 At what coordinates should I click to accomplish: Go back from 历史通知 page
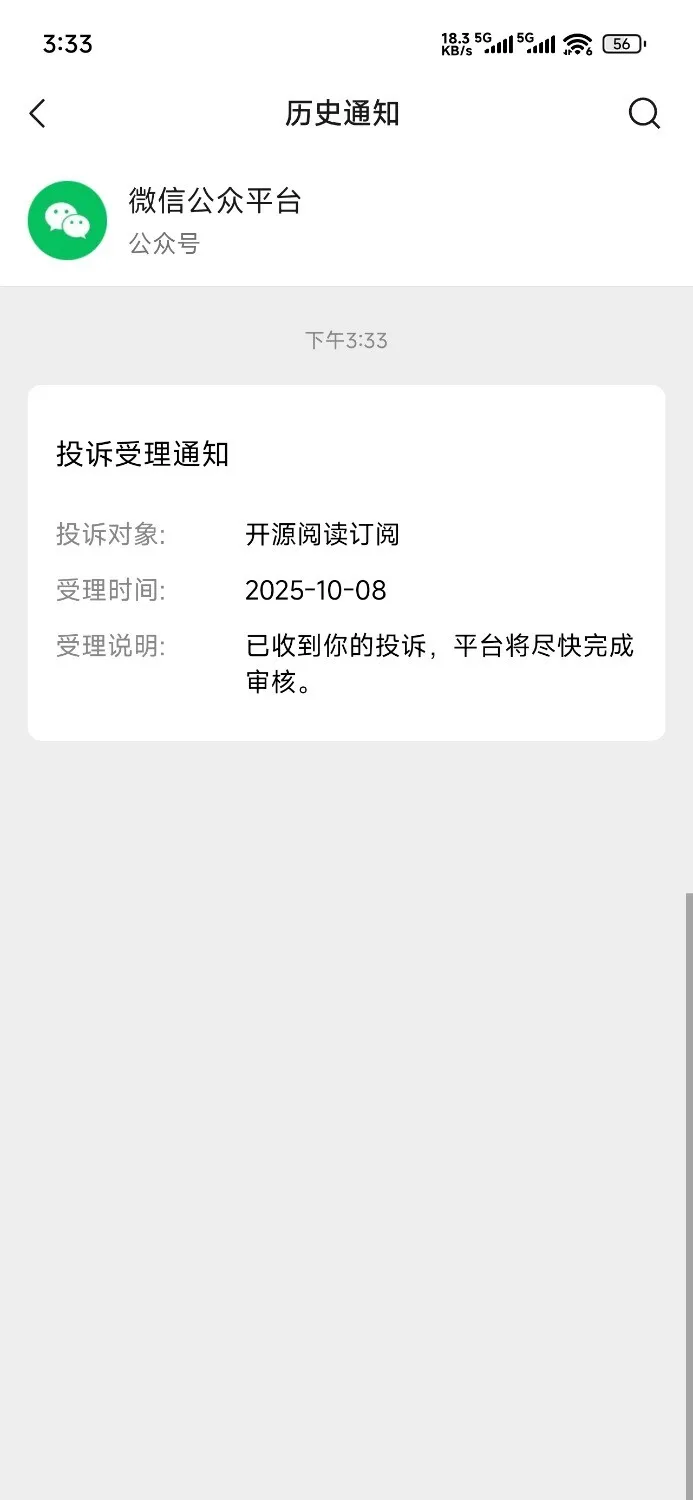point(38,114)
